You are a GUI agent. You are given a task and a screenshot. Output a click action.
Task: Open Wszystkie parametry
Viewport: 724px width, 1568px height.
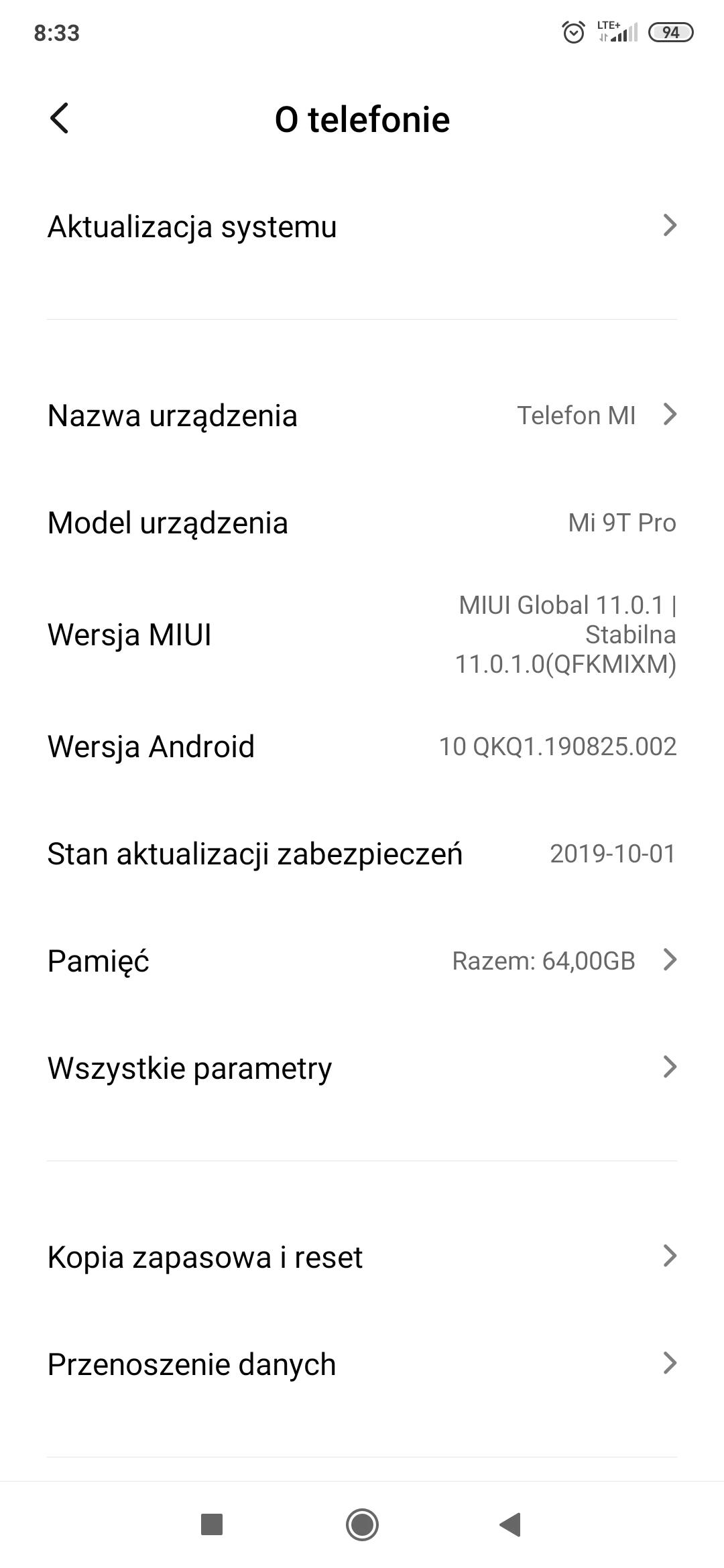click(362, 1068)
